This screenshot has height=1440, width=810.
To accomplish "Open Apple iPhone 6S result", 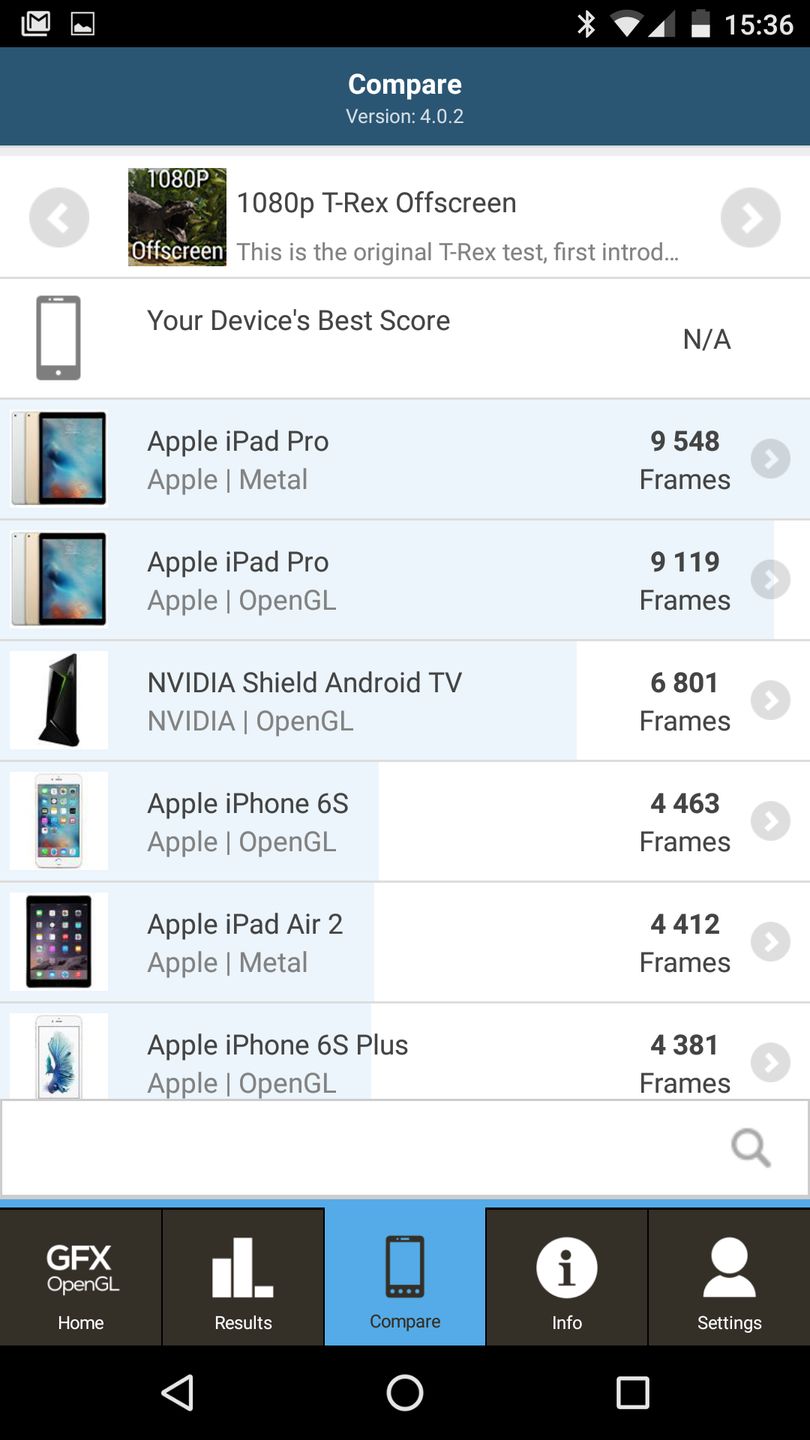I will 405,822.
